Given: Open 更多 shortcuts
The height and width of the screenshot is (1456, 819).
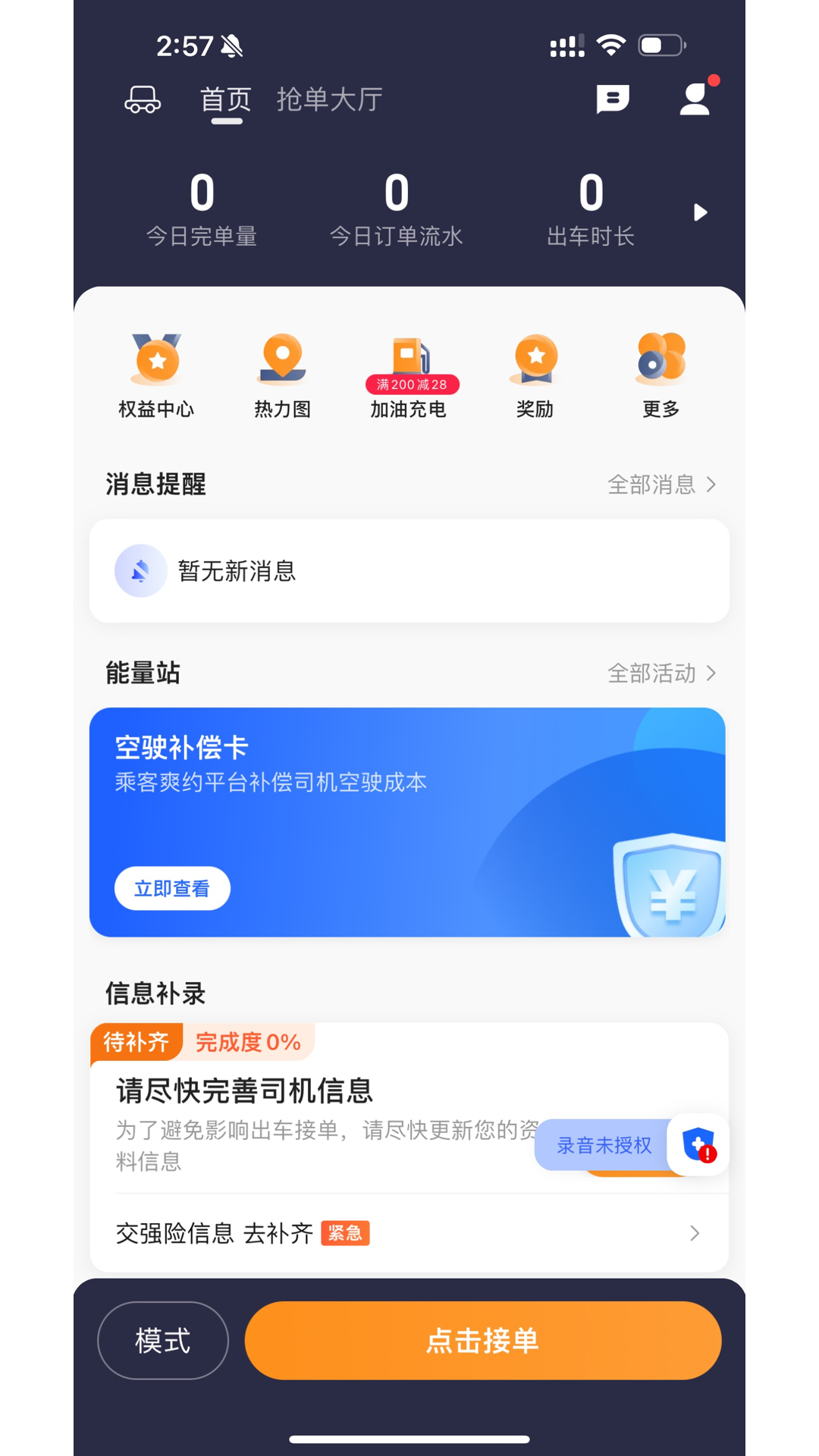Looking at the screenshot, I should [661, 375].
